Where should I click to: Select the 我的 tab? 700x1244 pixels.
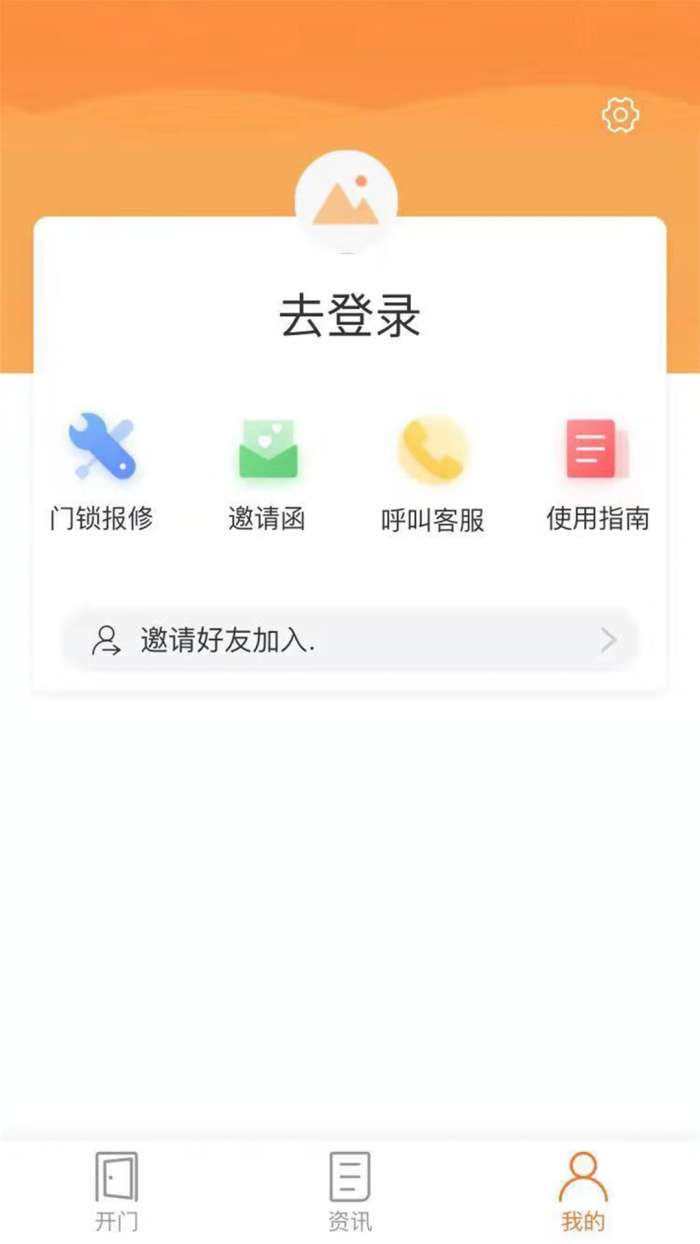coord(583,1191)
